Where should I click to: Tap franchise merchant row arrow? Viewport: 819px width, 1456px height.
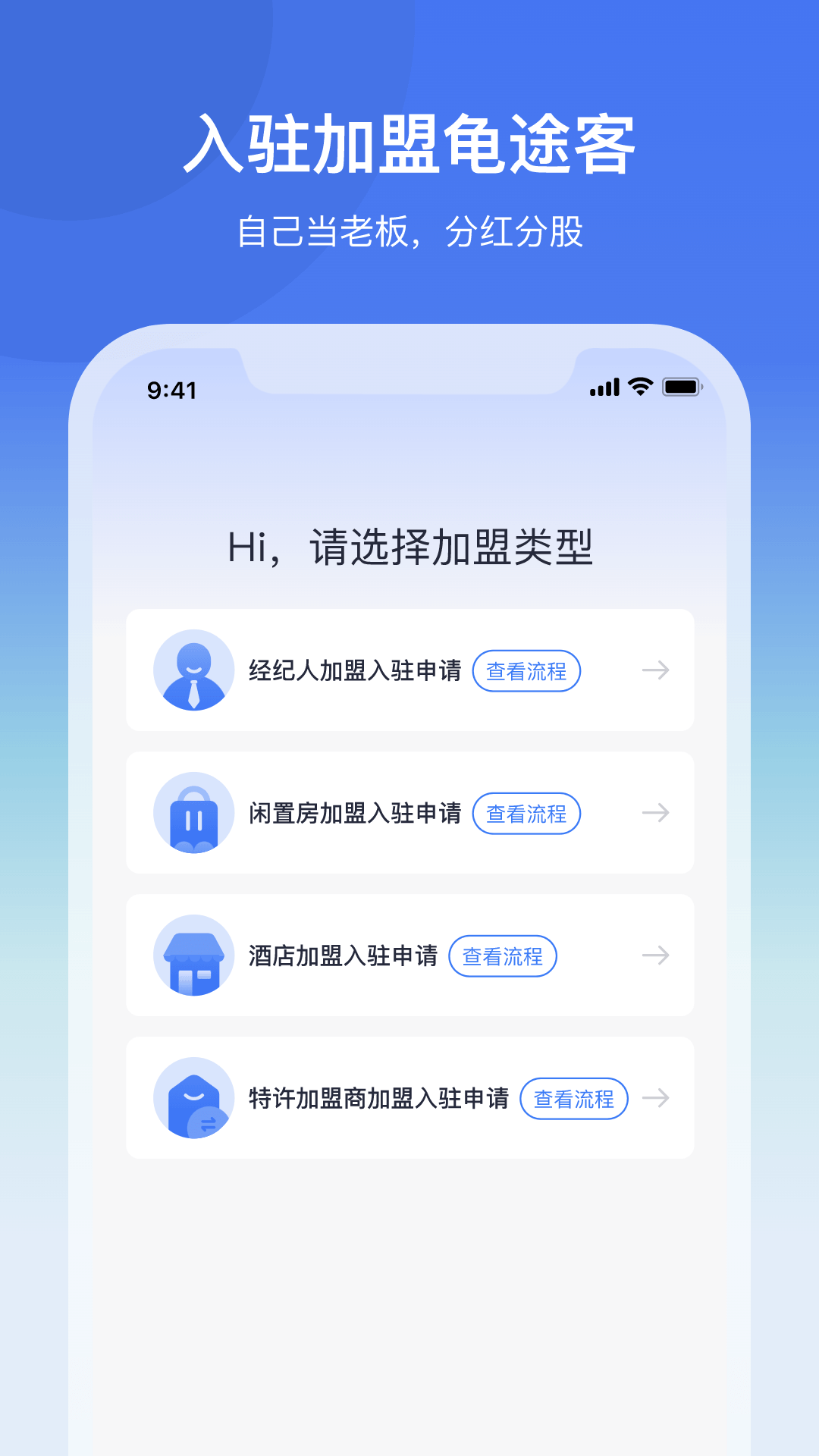(656, 1098)
